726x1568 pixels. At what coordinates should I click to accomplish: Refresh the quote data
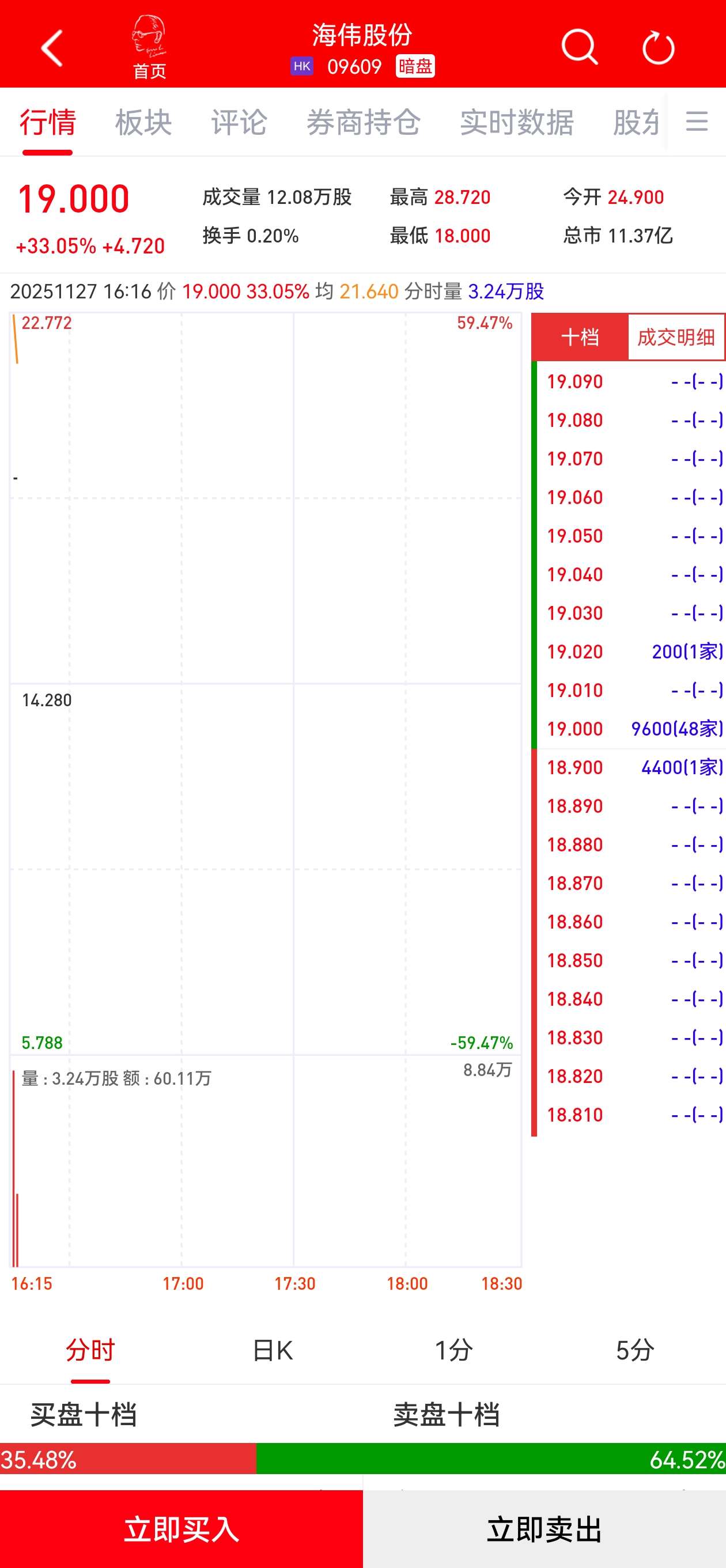(x=659, y=47)
